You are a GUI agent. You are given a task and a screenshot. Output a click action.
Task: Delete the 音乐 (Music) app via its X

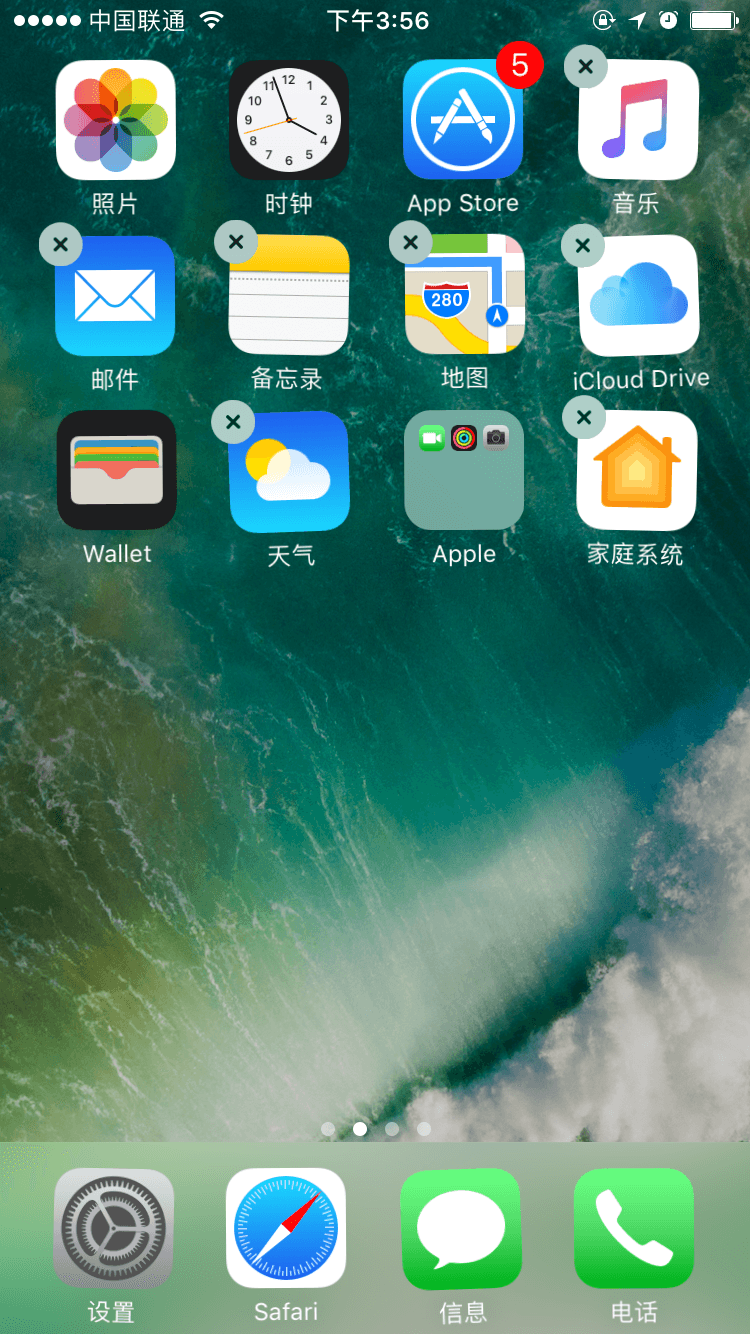[x=586, y=68]
